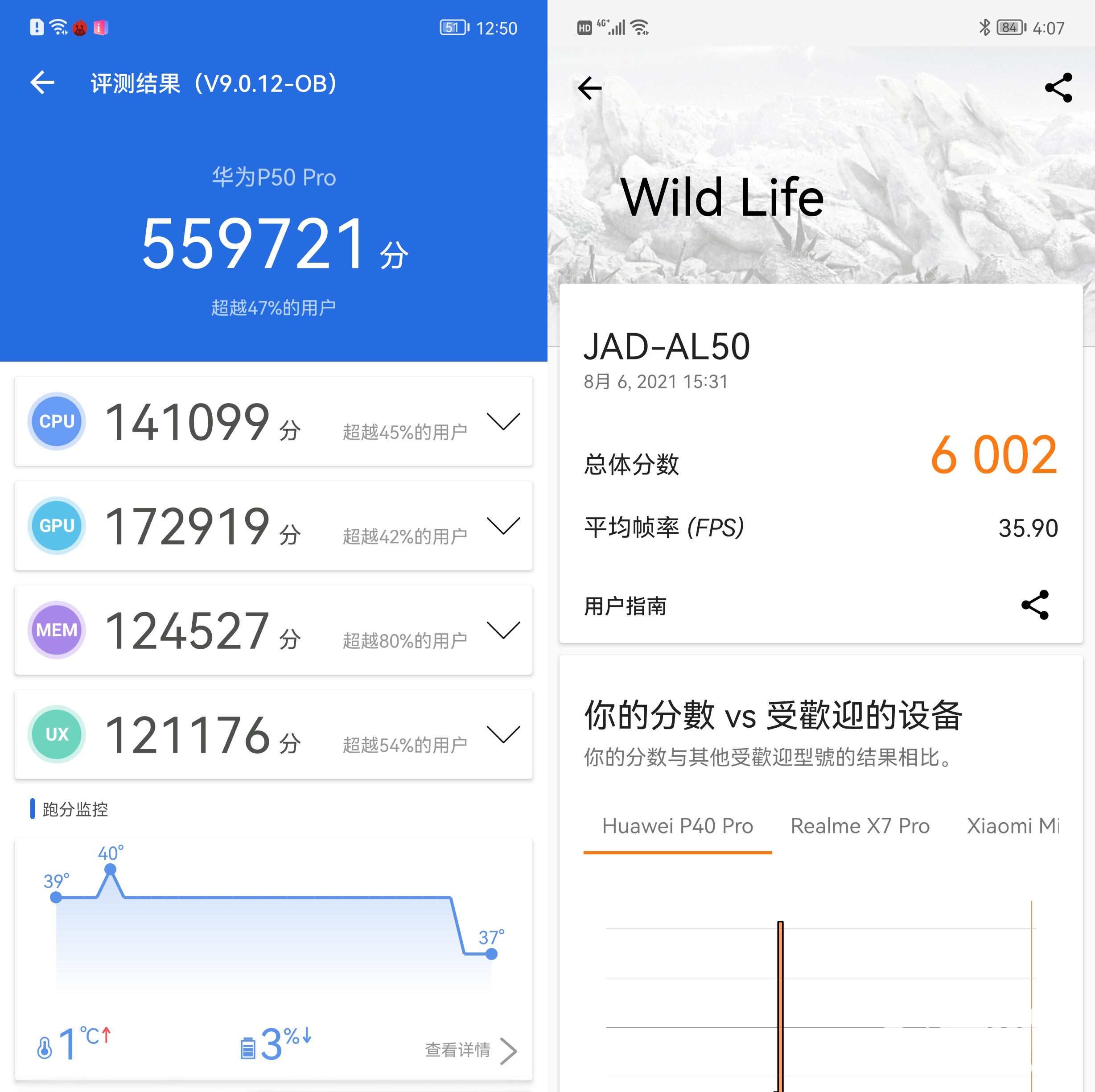
Task: Go back from the Wild Life screen
Action: (590, 88)
